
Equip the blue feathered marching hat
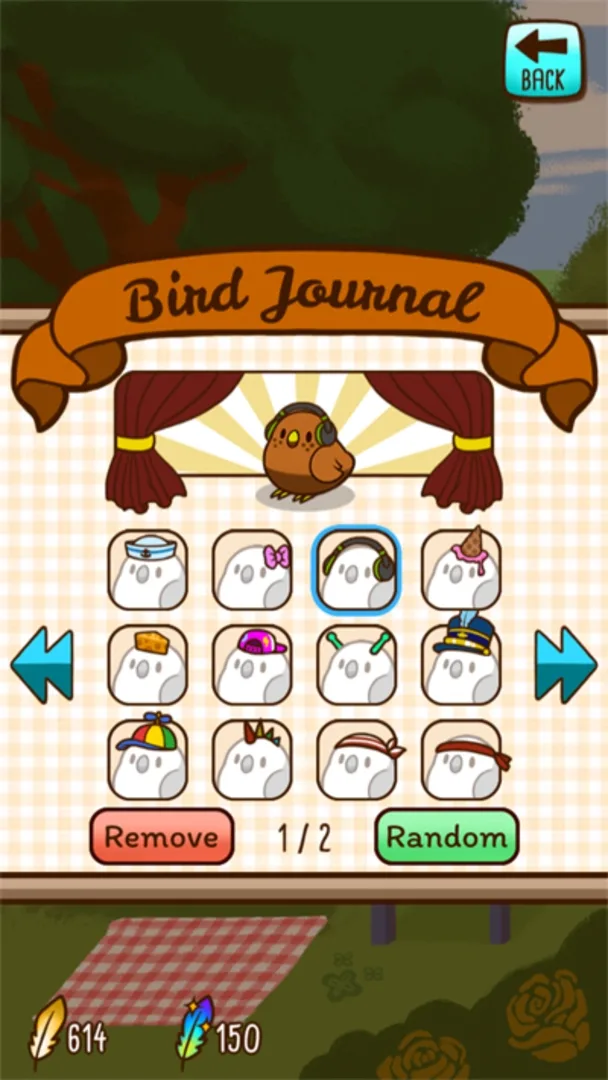tap(461, 665)
